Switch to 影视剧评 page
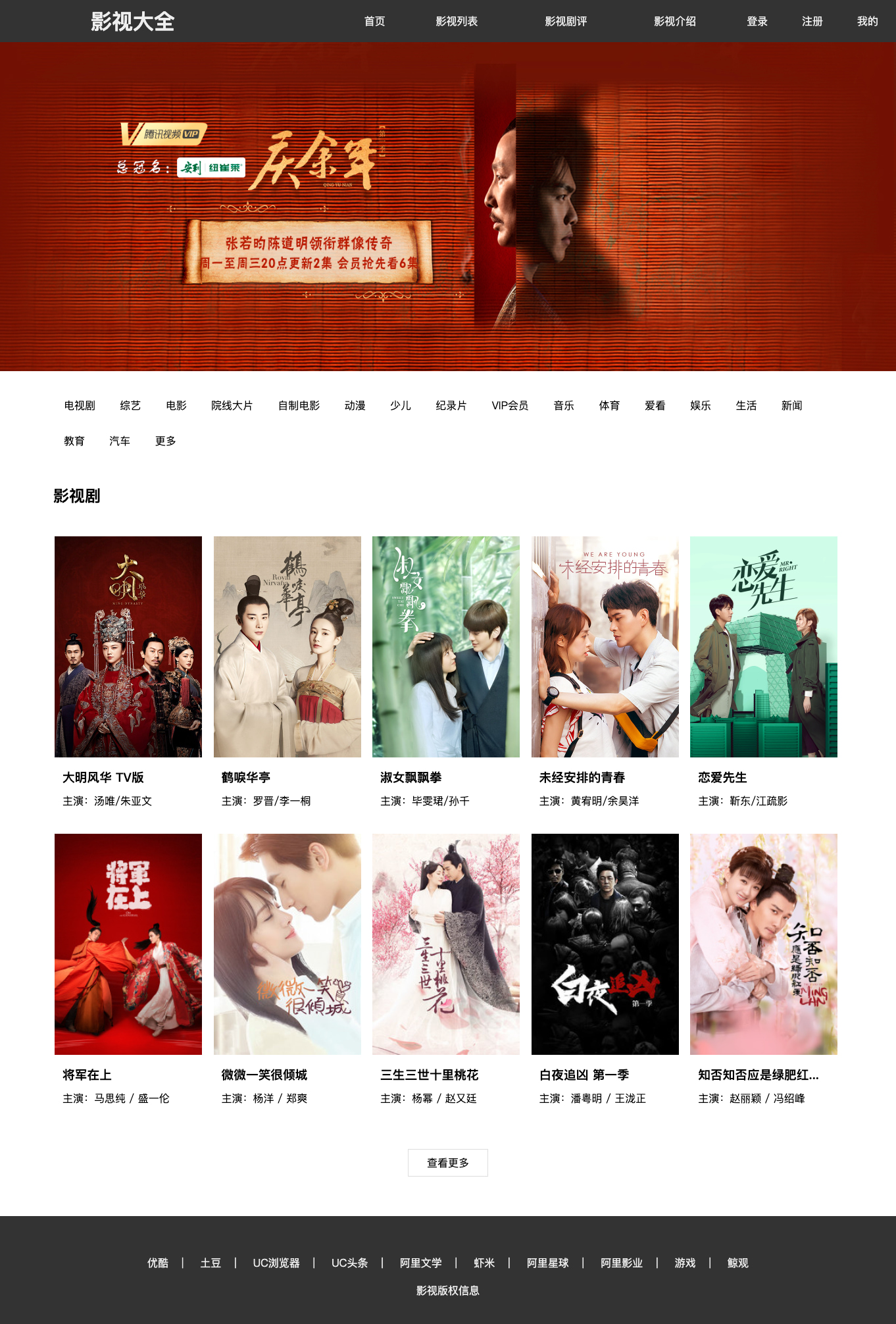Screen dimensions: 896x1324 coord(566,22)
